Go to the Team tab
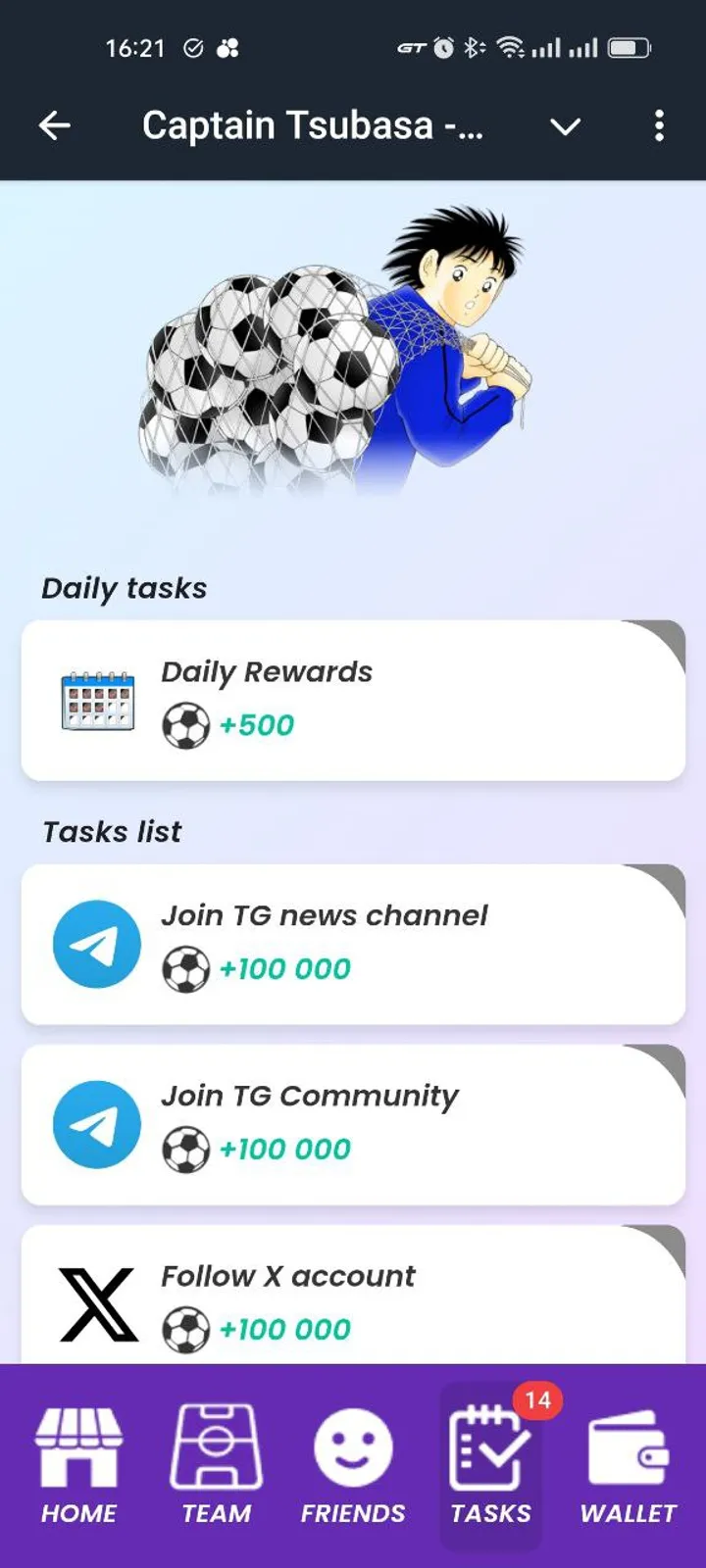Image resolution: width=706 pixels, height=1568 pixels. click(216, 1465)
